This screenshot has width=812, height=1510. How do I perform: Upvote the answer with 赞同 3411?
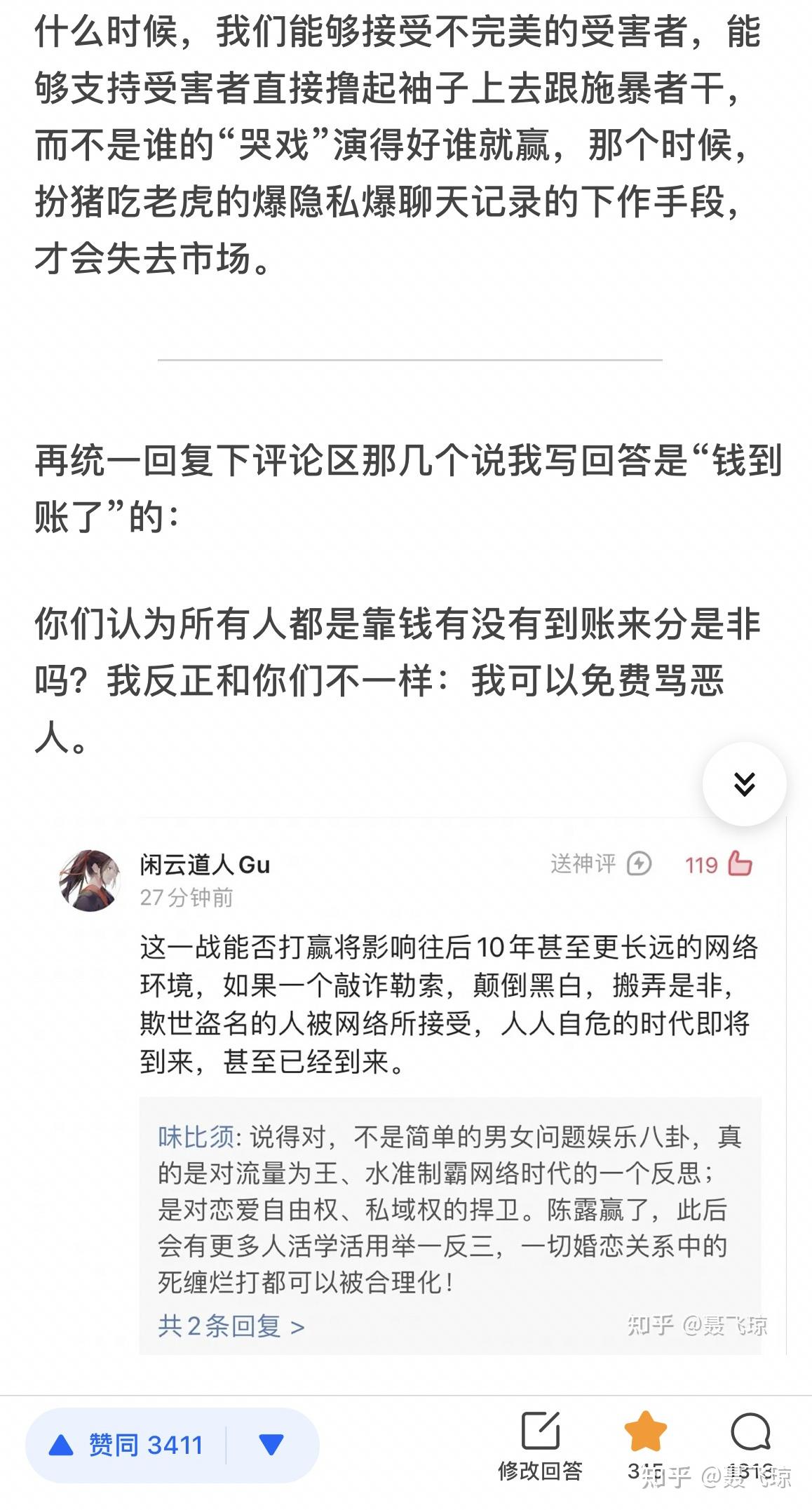pos(126,1445)
